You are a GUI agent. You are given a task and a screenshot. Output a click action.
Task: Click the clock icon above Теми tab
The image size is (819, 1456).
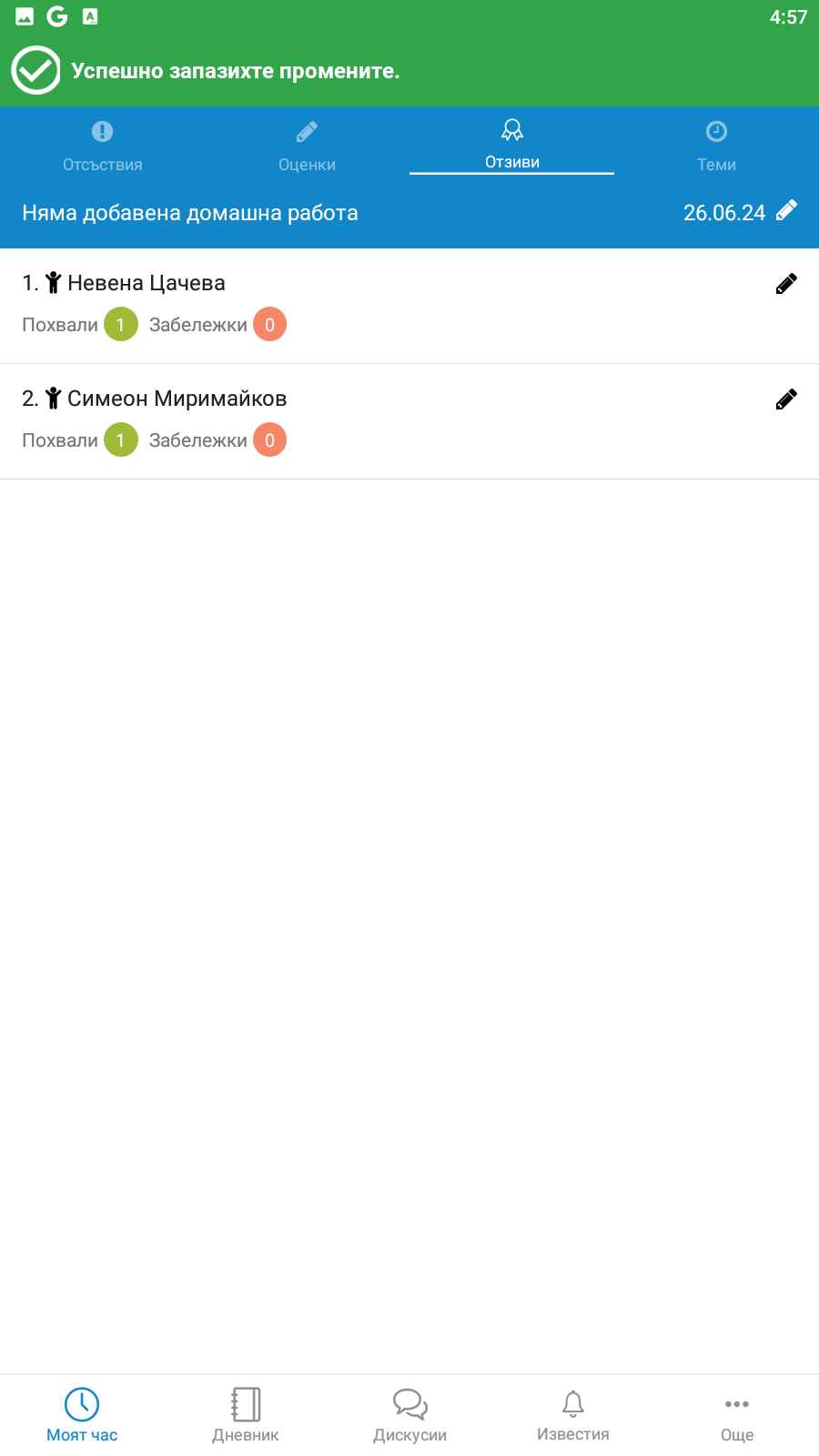pyautogui.click(x=716, y=131)
